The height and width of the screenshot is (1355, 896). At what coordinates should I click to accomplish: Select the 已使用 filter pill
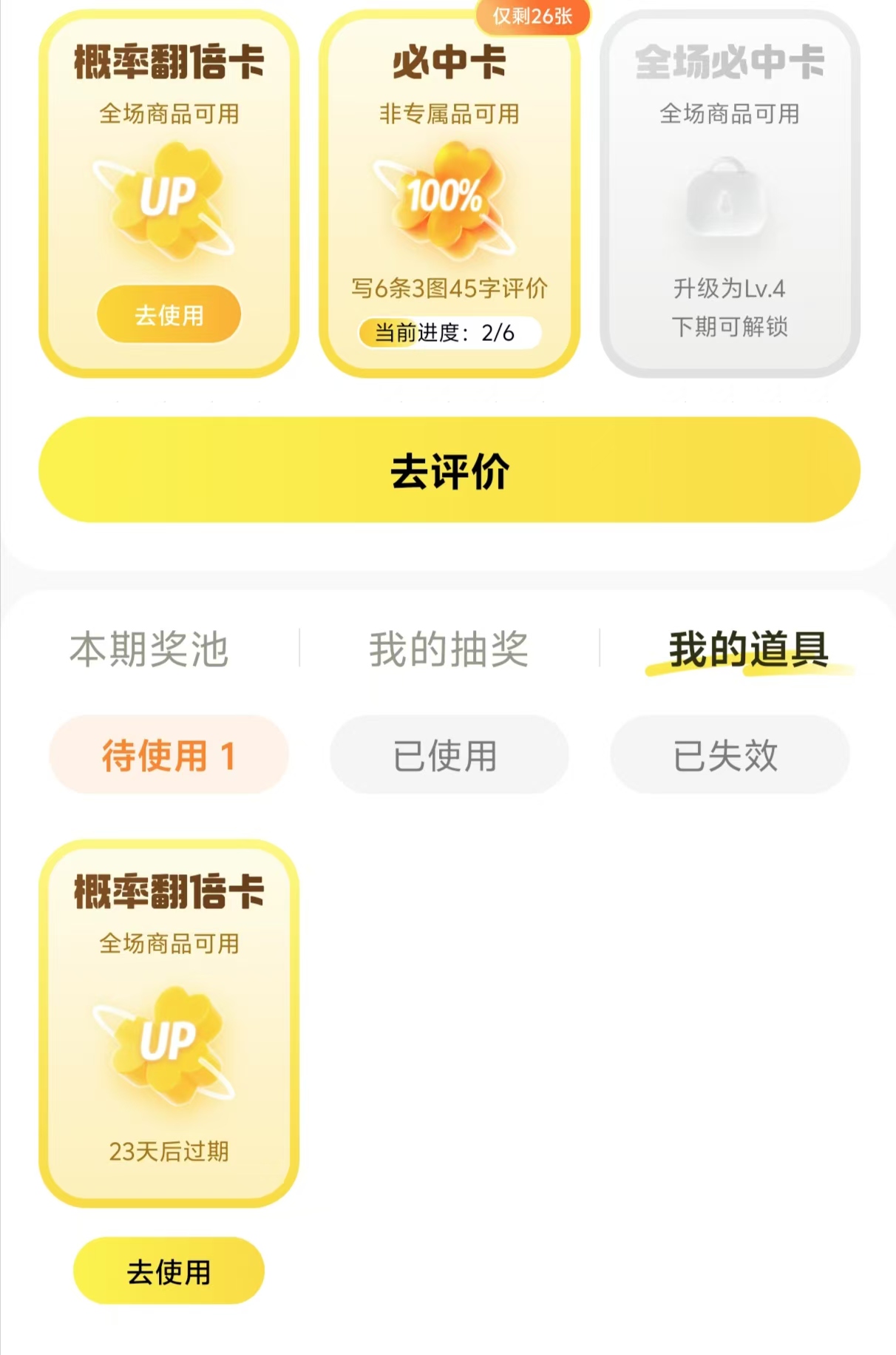point(449,754)
